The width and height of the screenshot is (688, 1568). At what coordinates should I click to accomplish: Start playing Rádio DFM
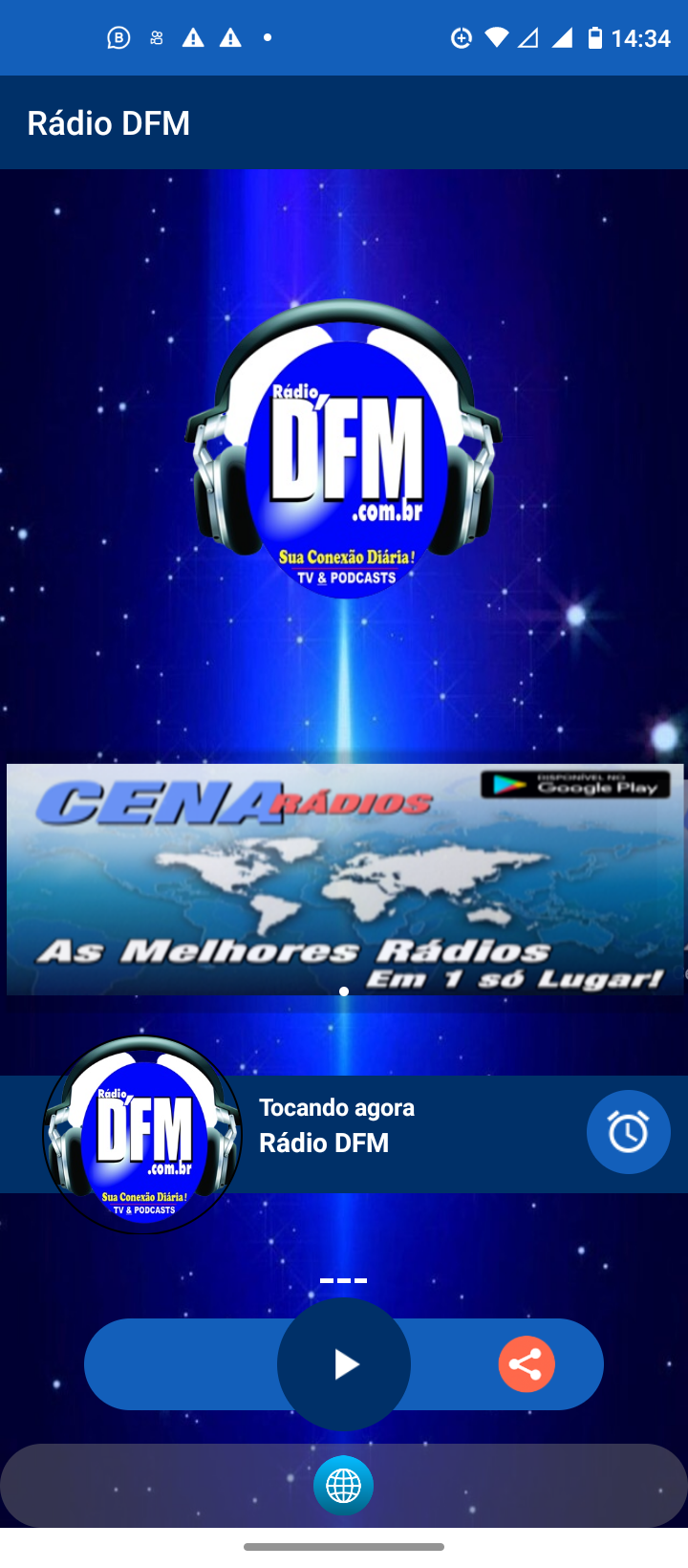(344, 1364)
